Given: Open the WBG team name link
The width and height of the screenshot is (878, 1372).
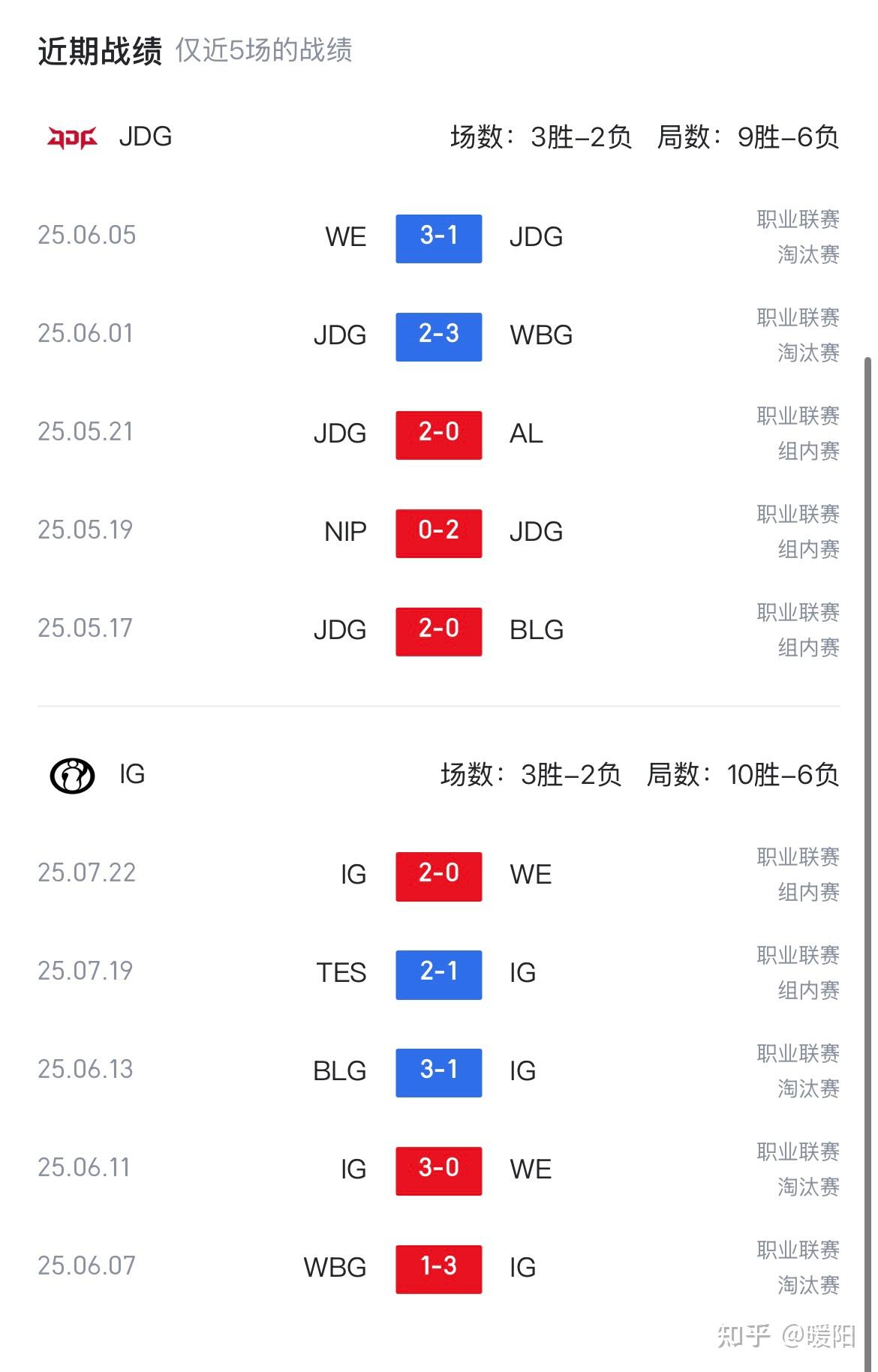Looking at the screenshot, I should coord(543,335).
